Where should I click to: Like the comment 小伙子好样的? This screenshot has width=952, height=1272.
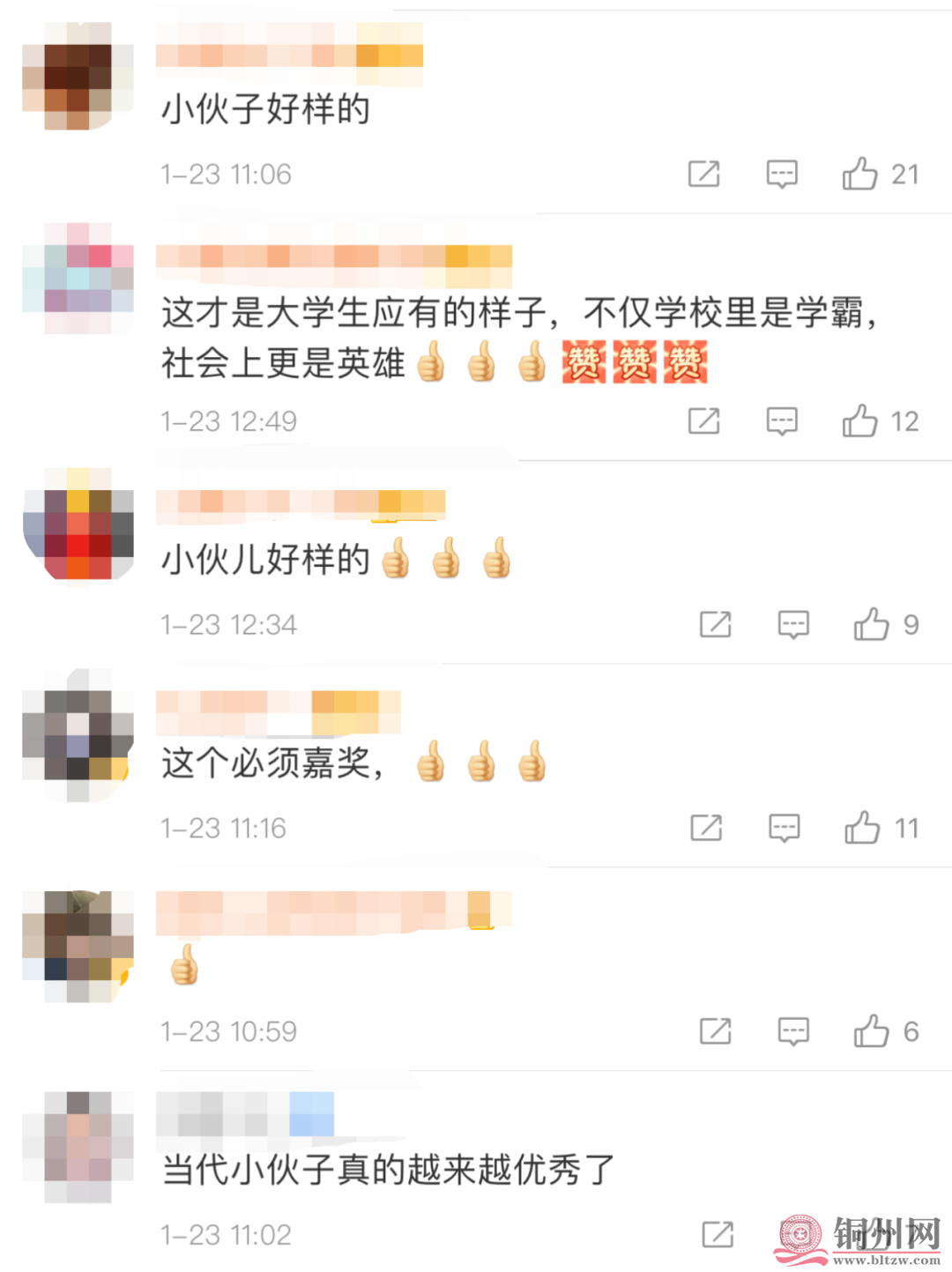[x=860, y=174]
